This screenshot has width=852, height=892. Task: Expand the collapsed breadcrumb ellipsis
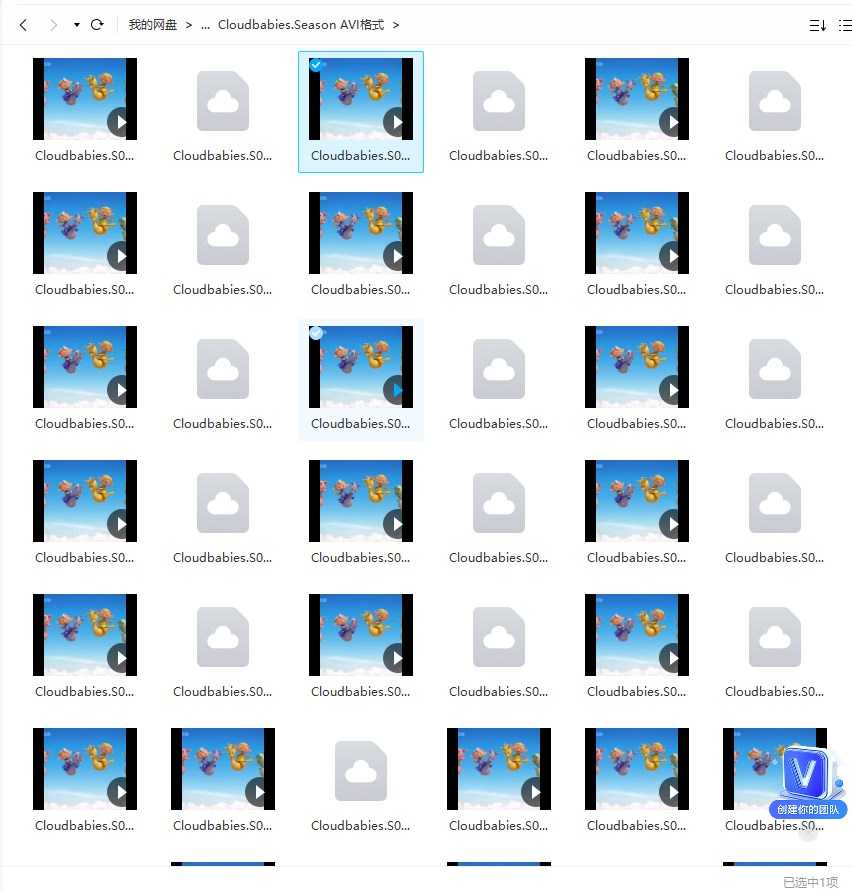[206, 25]
